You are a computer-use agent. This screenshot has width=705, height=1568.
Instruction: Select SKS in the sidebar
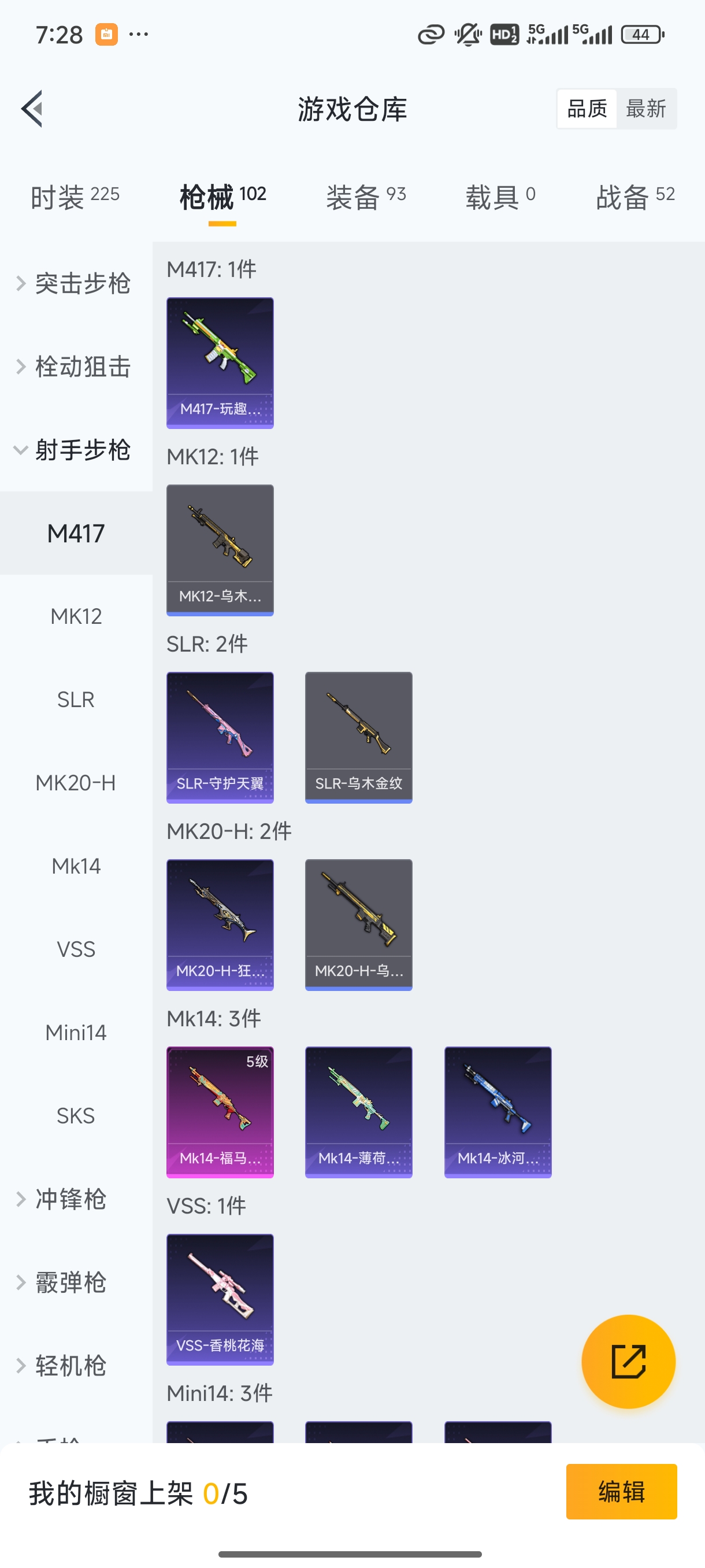pyautogui.click(x=76, y=1116)
